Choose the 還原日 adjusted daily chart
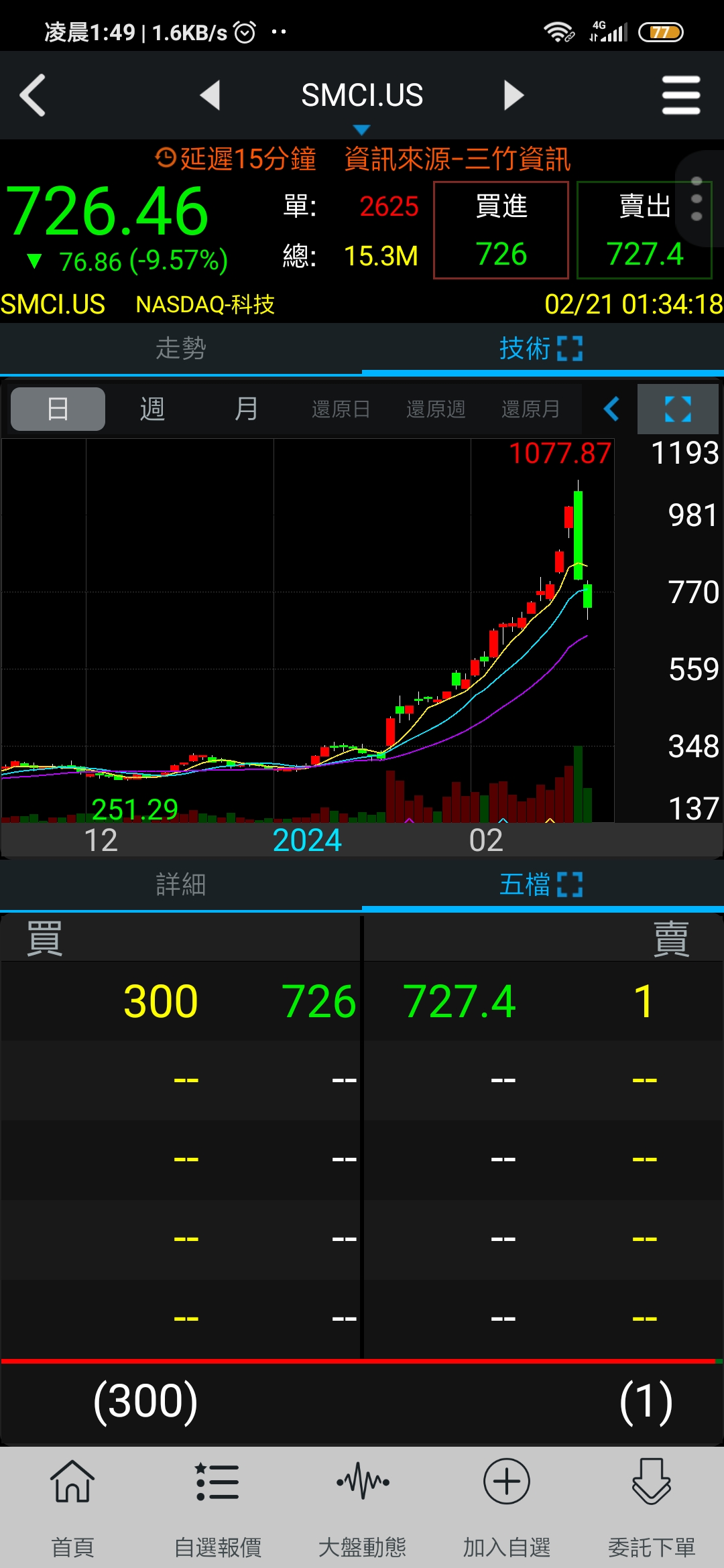724x1568 pixels. click(x=341, y=409)
